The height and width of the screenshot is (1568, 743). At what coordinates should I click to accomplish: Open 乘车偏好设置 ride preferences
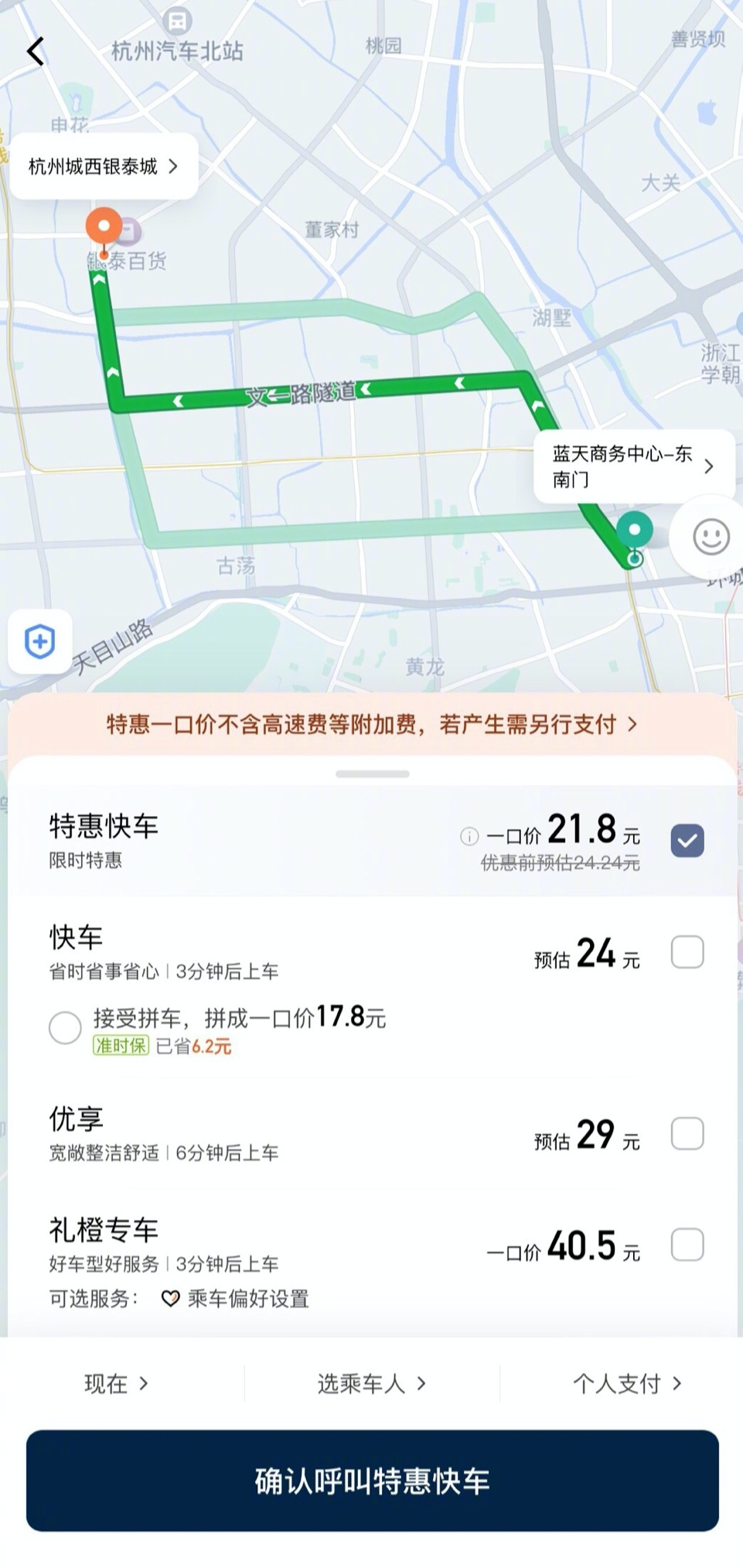pos(236,1299)
